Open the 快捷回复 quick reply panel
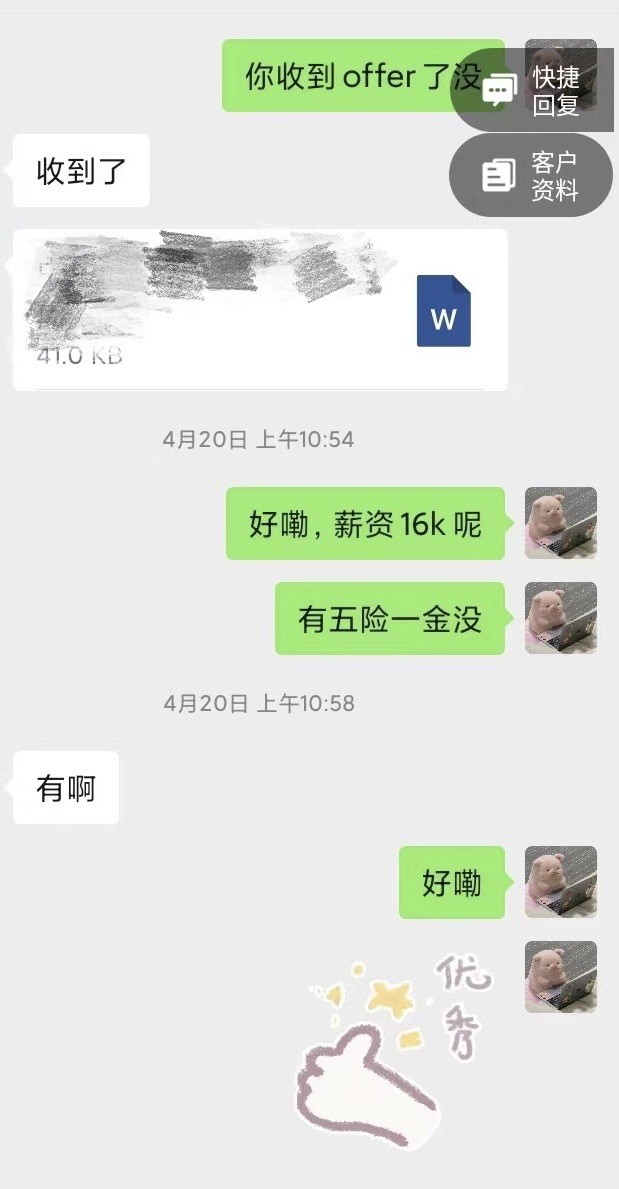The width and height of the screenshot is (619, 1189). tap(532, 90)
